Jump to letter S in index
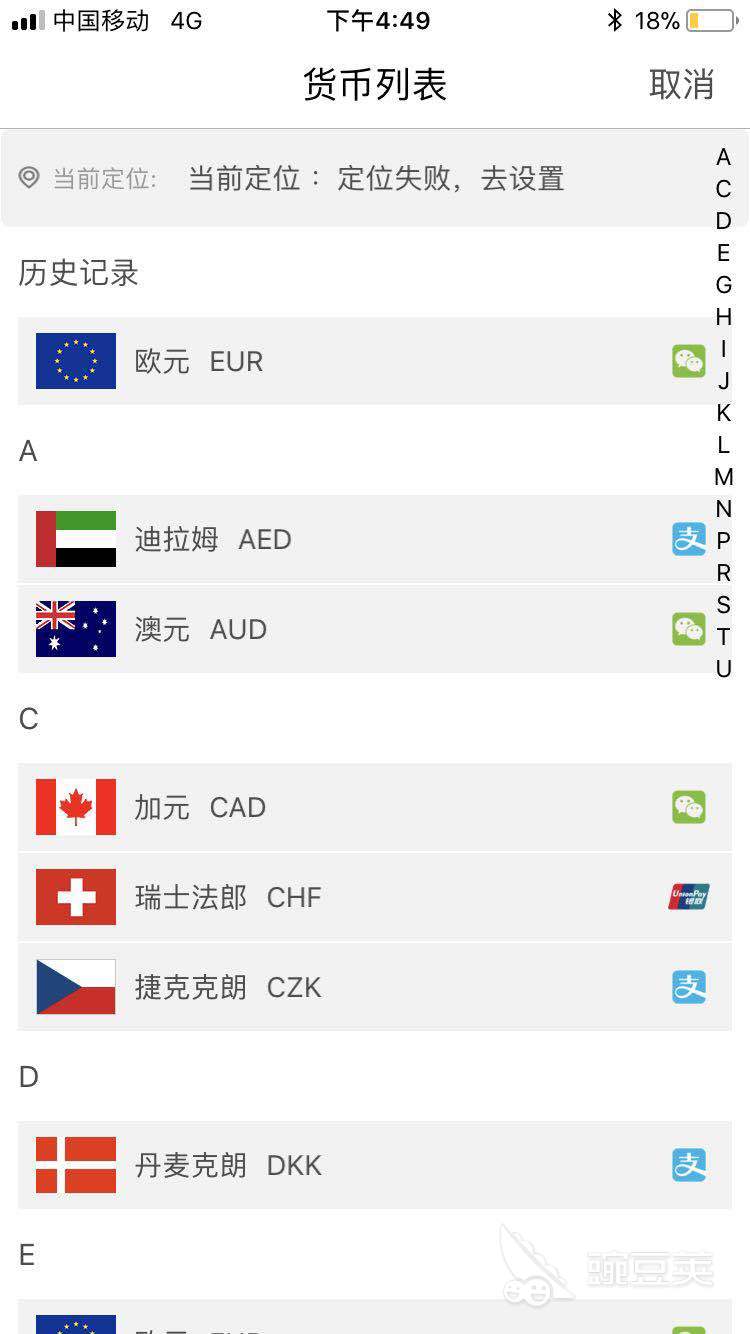 (723, 605)
